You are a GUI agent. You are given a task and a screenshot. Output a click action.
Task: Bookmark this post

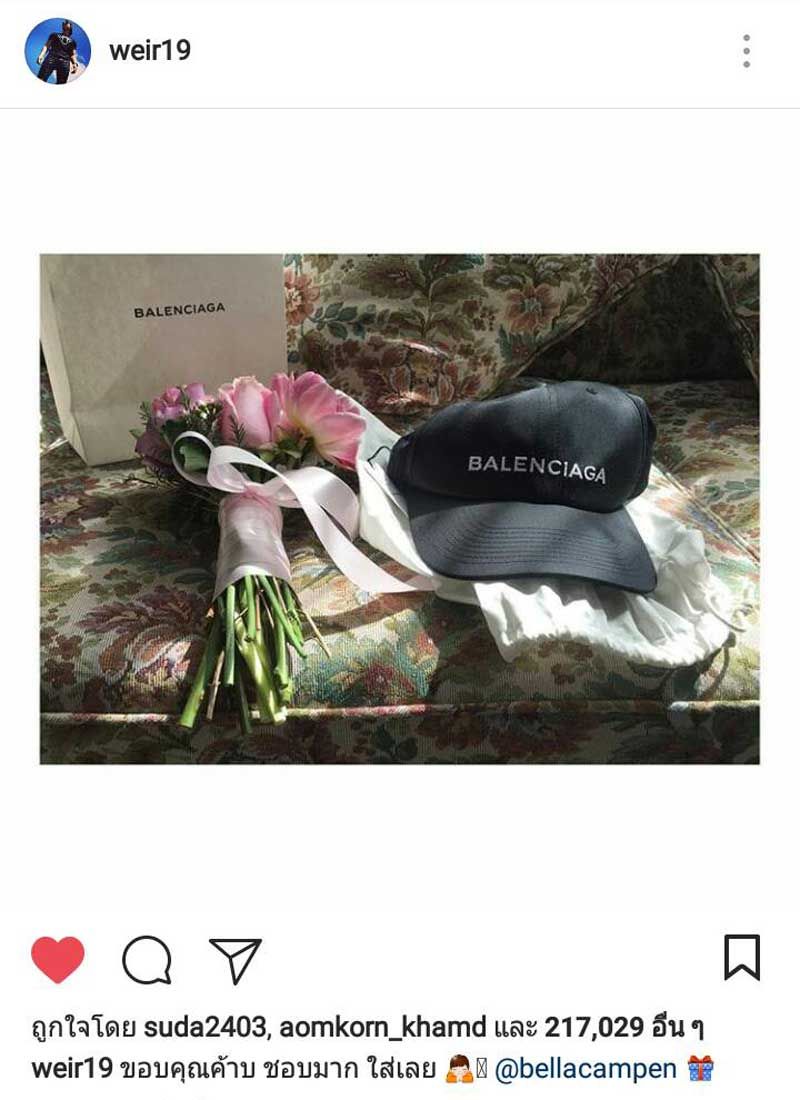(742, 958)
